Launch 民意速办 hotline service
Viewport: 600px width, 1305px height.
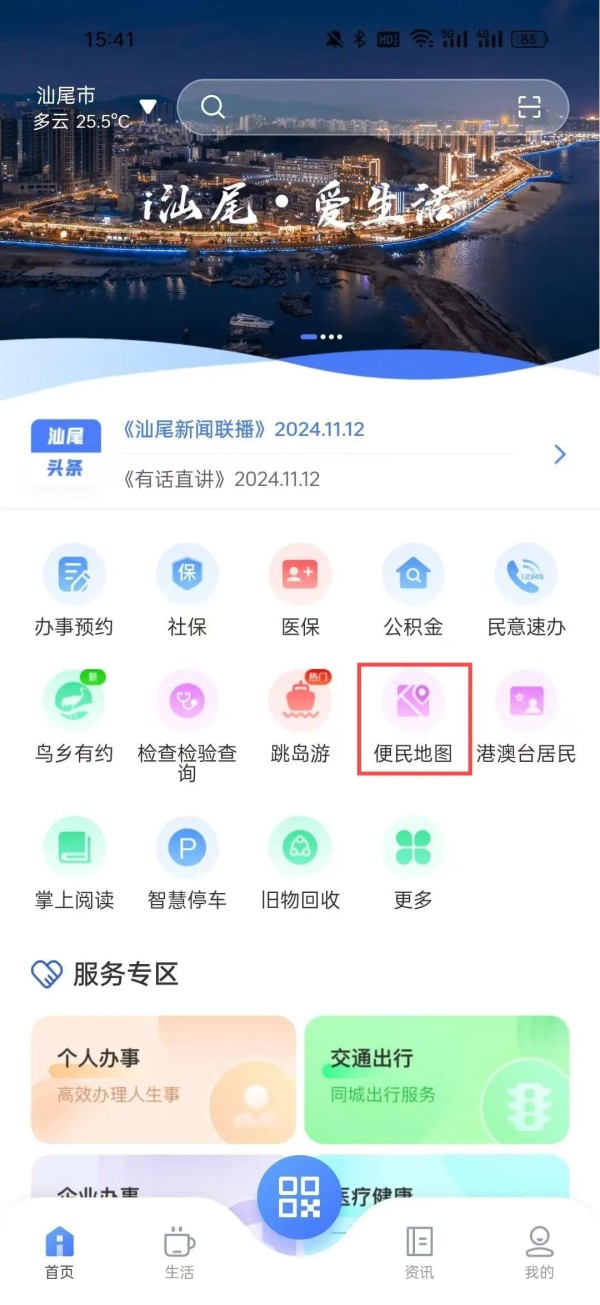(x=526, y=590)
